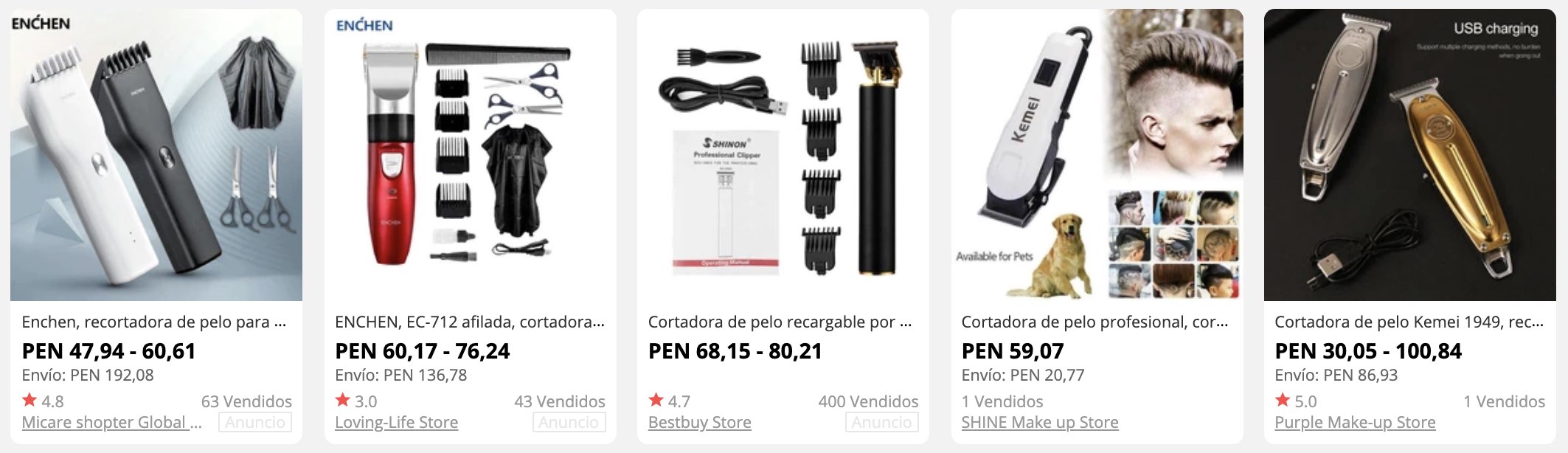This screenshot has width=1568, height=453.
Task: Visit the Bestbuy Store link
Action: [x=699, y=423]
